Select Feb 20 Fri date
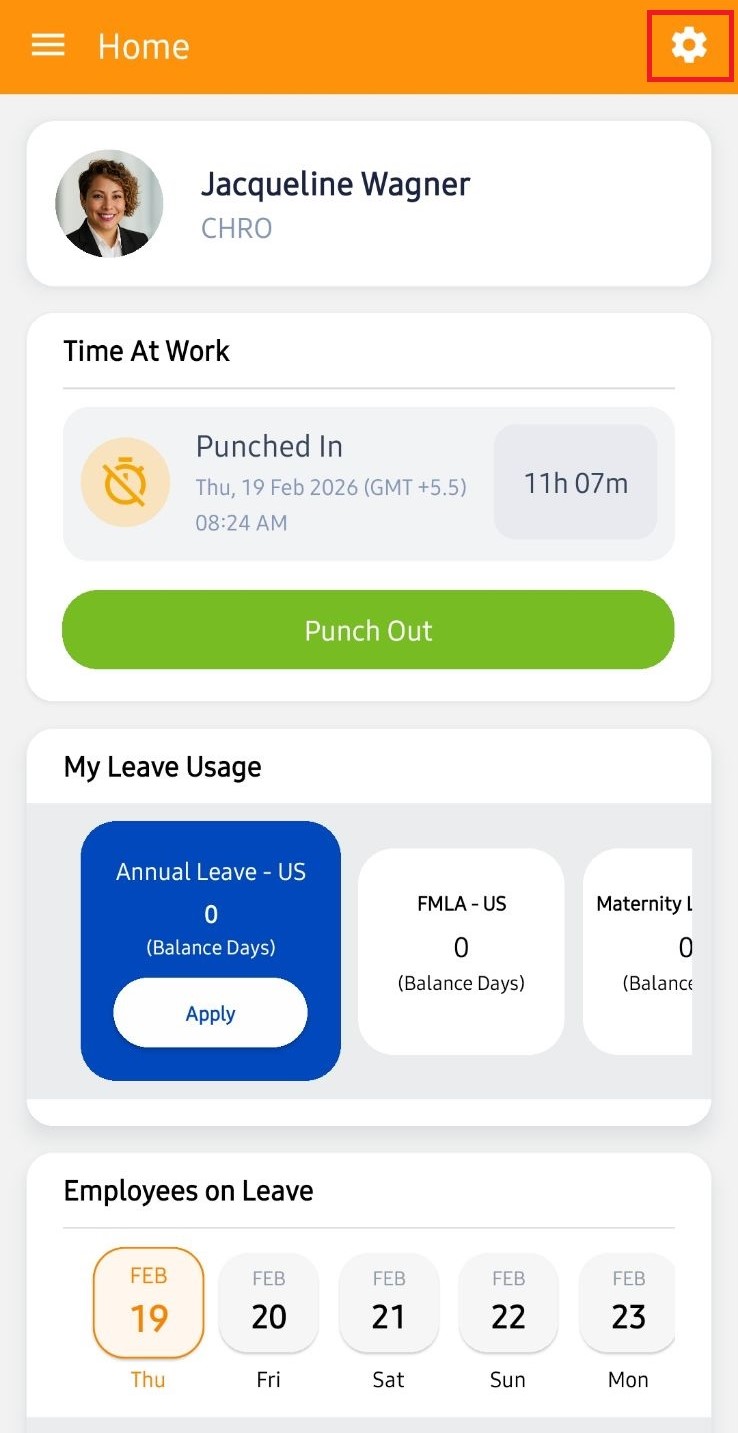The image size is (738, 1433). coord(268,1303)
